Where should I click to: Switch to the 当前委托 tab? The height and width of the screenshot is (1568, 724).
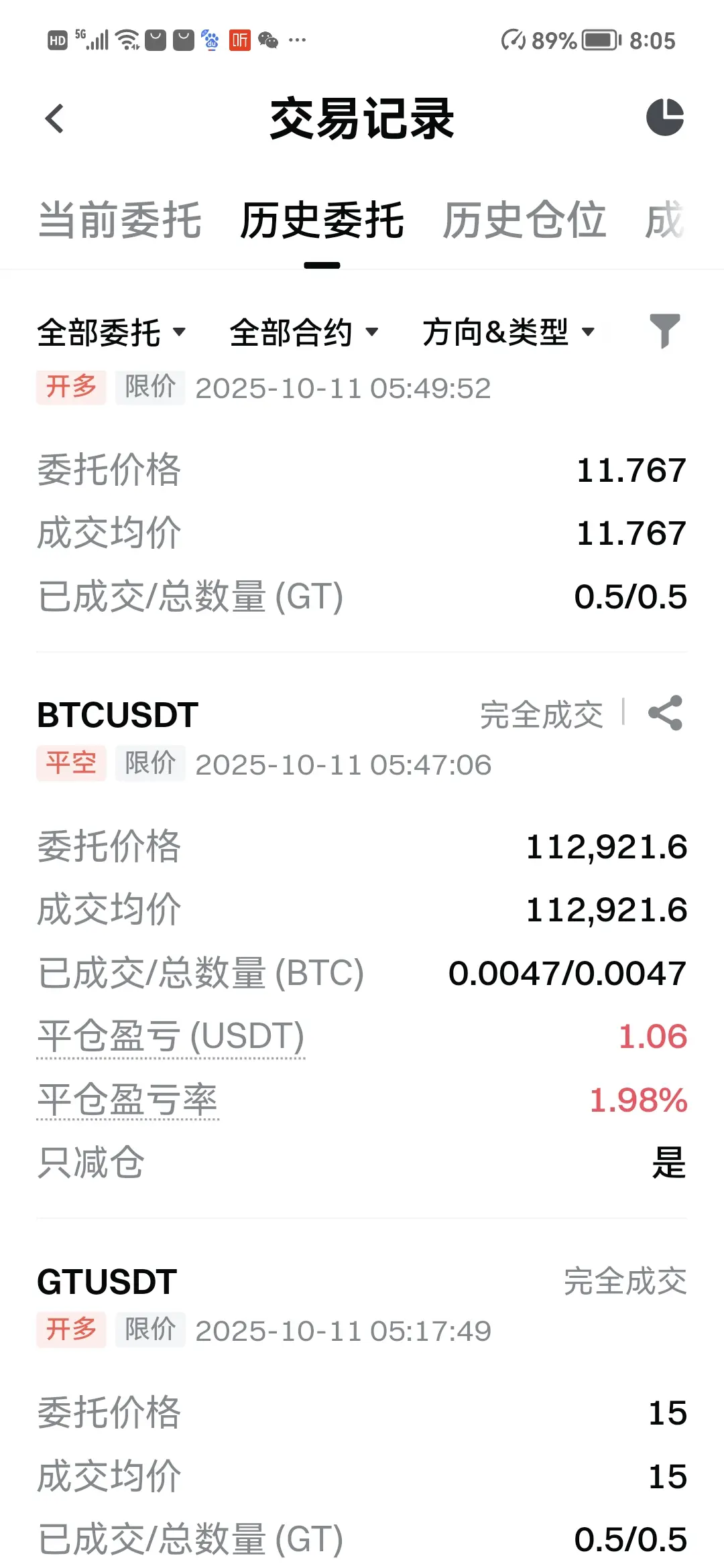[x=120, y=220]
